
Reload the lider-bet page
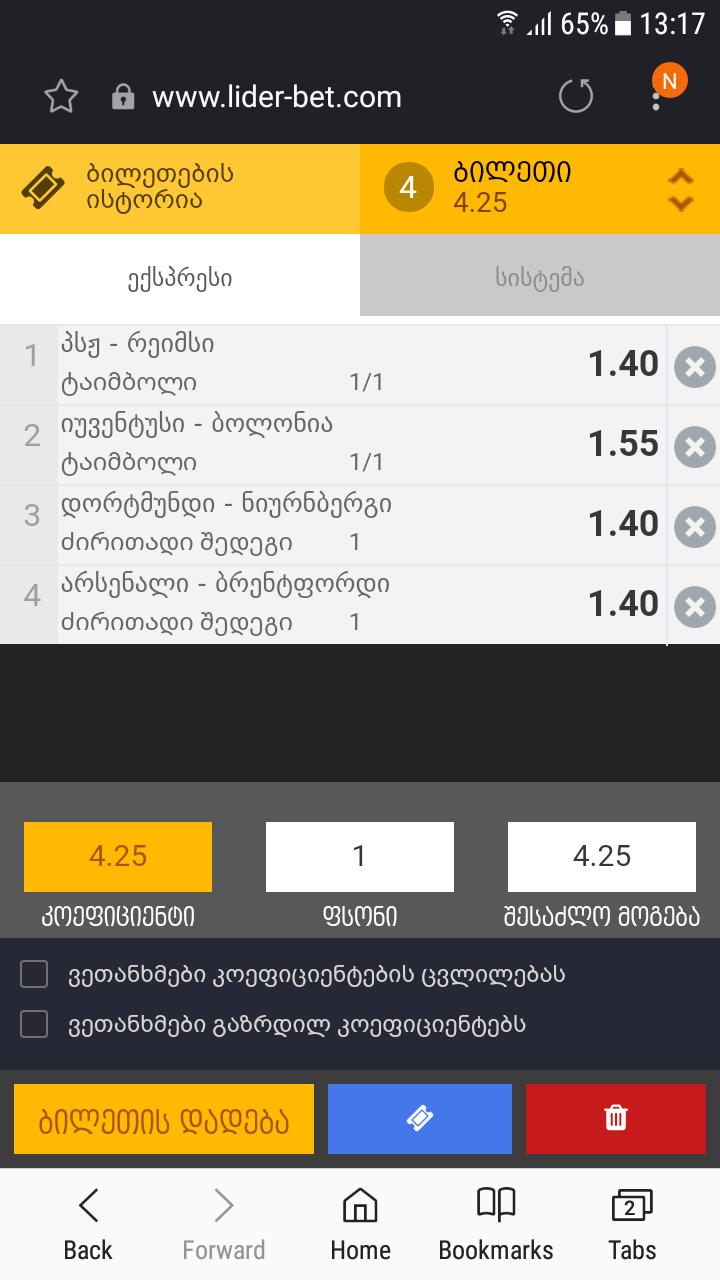pos(575,97)
